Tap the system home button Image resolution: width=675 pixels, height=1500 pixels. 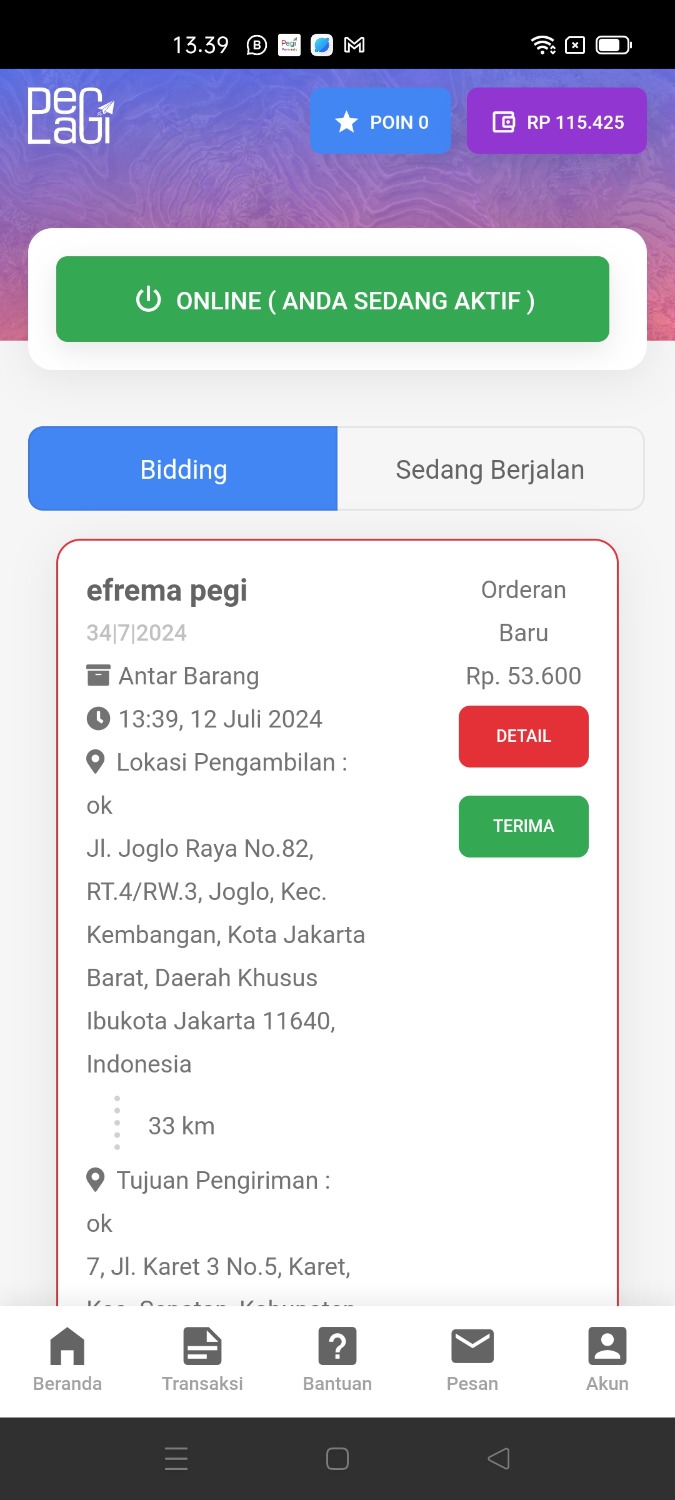(337, 1459)
